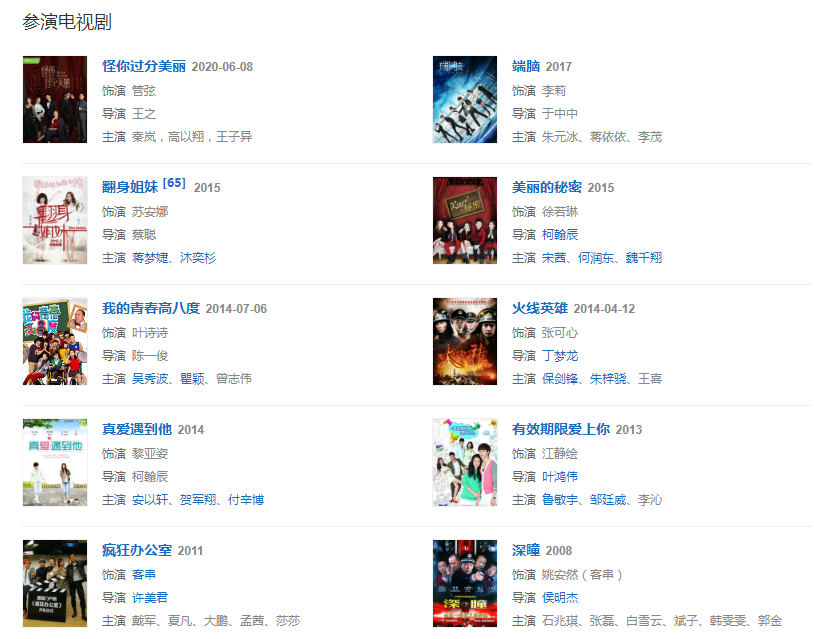814x639 pixels.
Task: Open the 我的青春高八度 title link
Action: tap(151, 309)
